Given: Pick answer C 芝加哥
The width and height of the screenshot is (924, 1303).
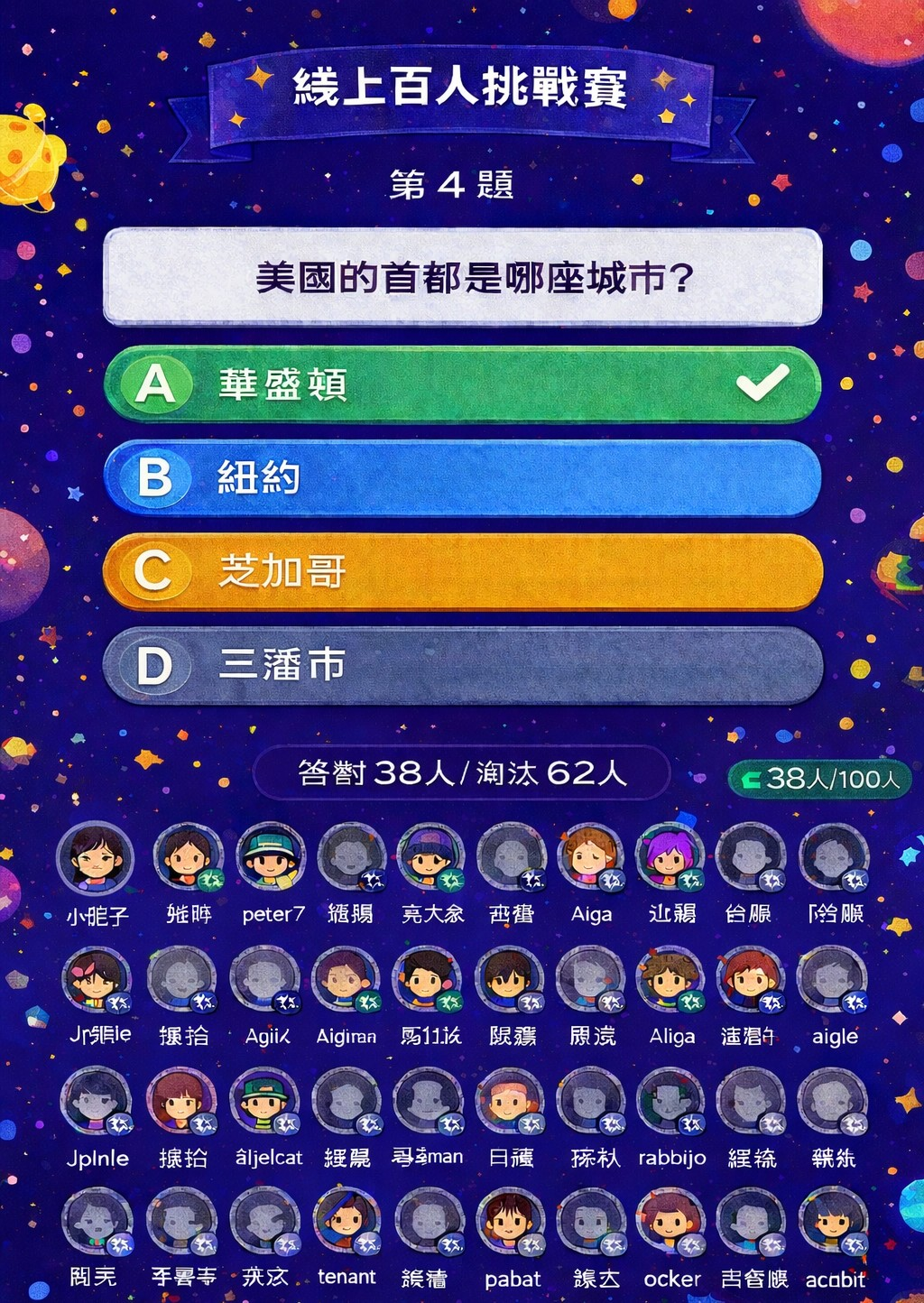Looking at the screenshot, I should (462, 572).
